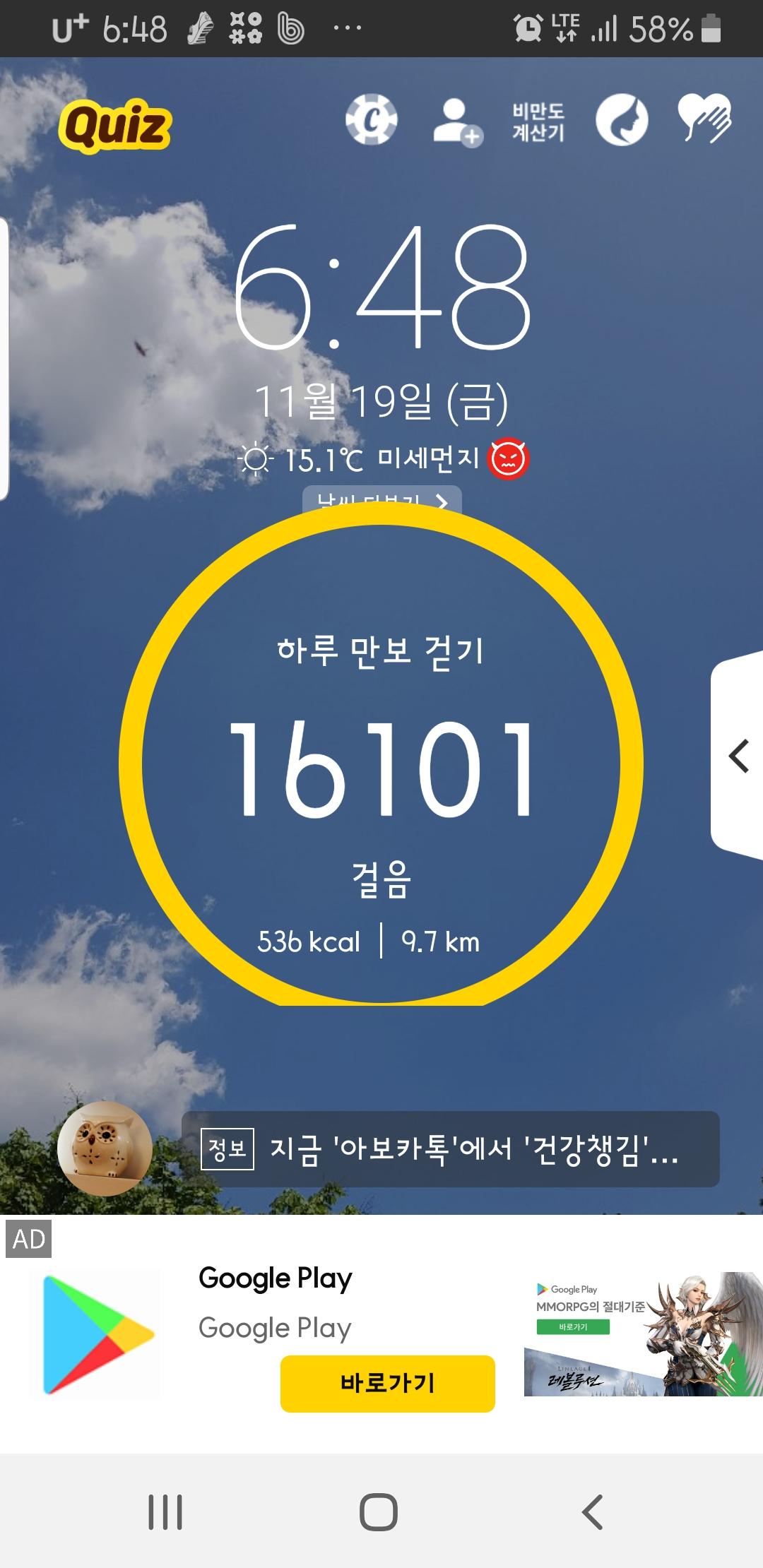Tap the heart with hand icon
The height and width of the screenshot is (1568, 763).
click(704, 119)
